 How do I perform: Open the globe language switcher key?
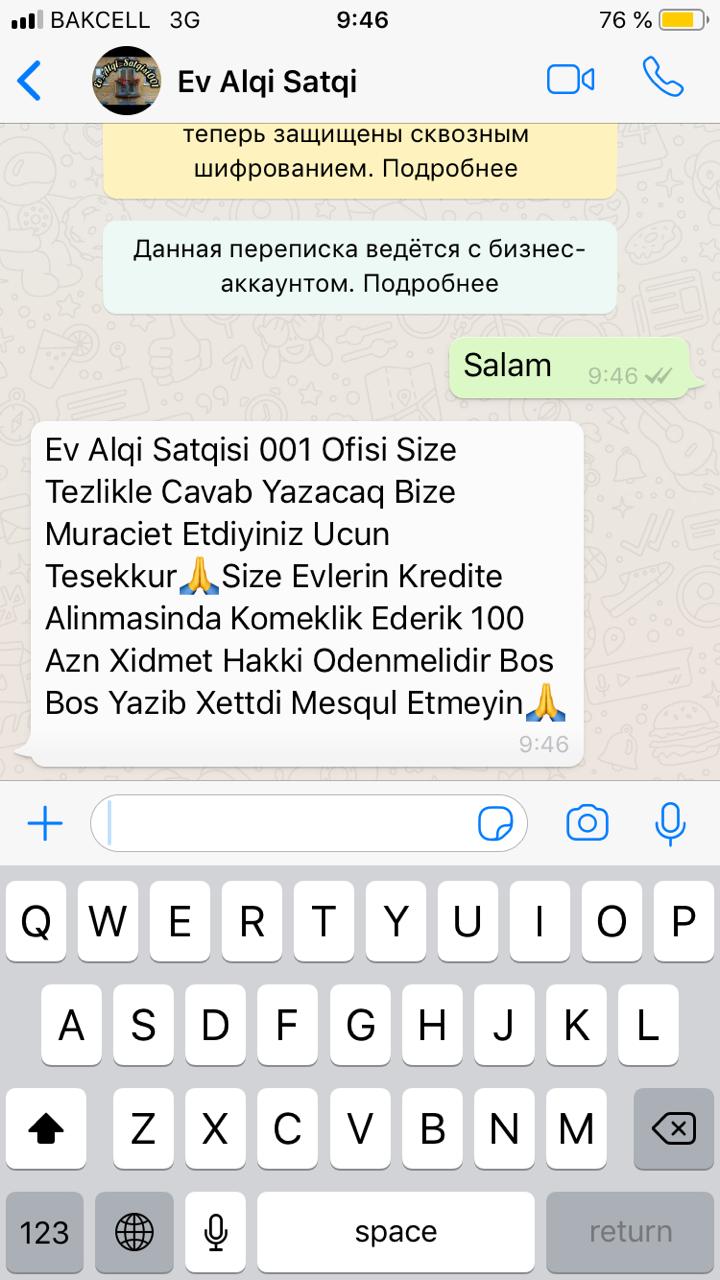(x=134, y=1231)
